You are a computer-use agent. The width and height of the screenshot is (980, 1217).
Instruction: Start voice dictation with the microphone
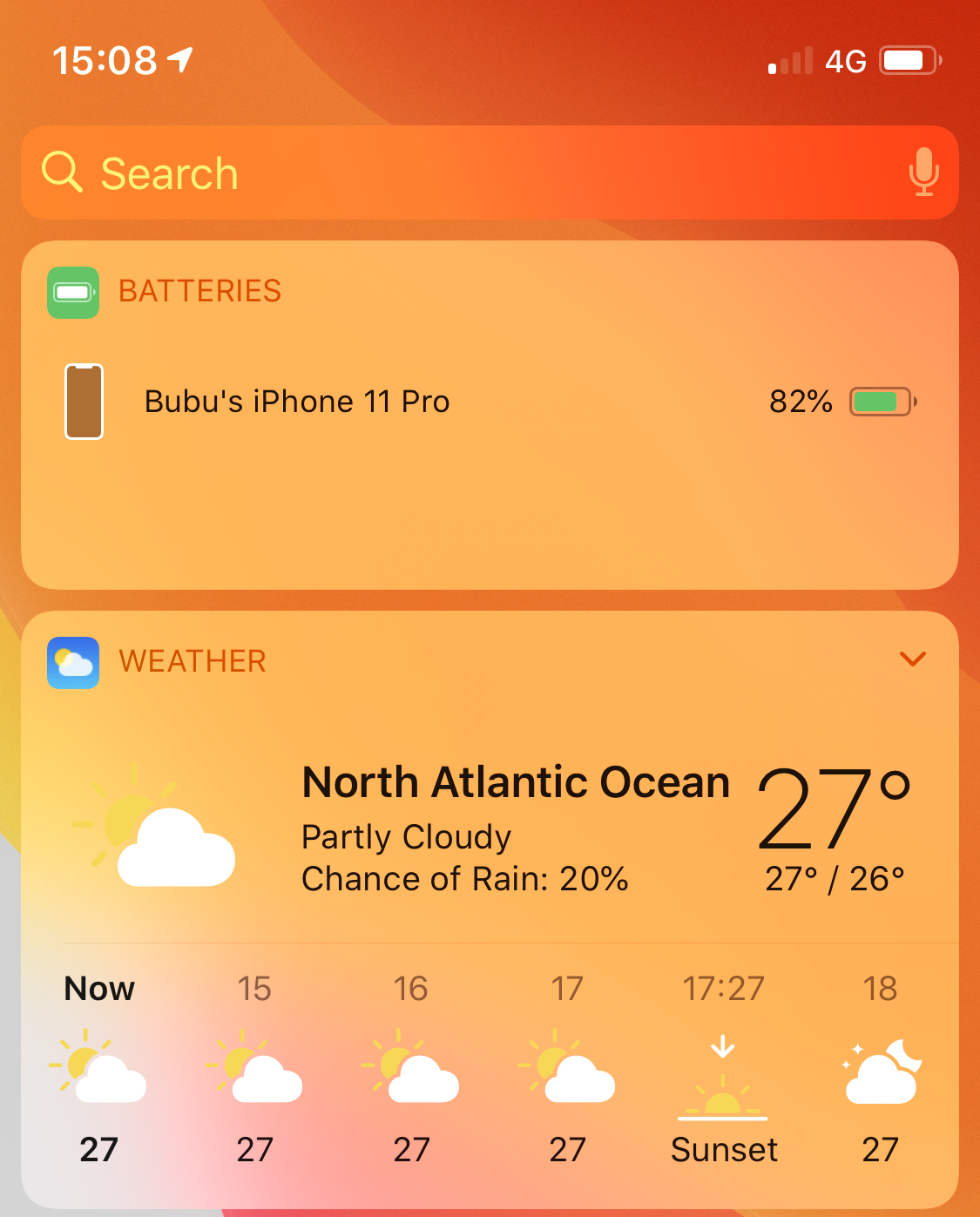click(x=923, y=172)
